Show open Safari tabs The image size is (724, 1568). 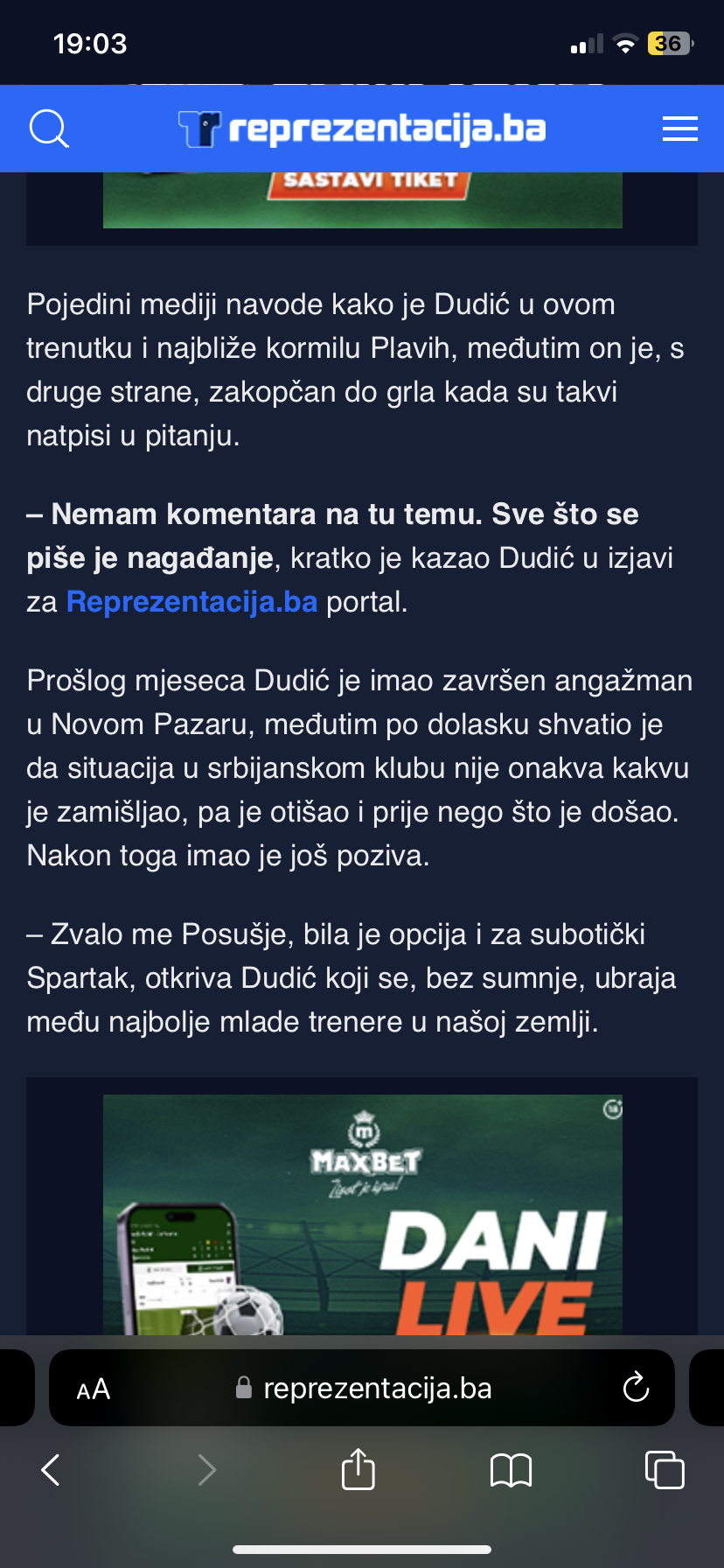pyautogui.click(x=665, y=1470)
